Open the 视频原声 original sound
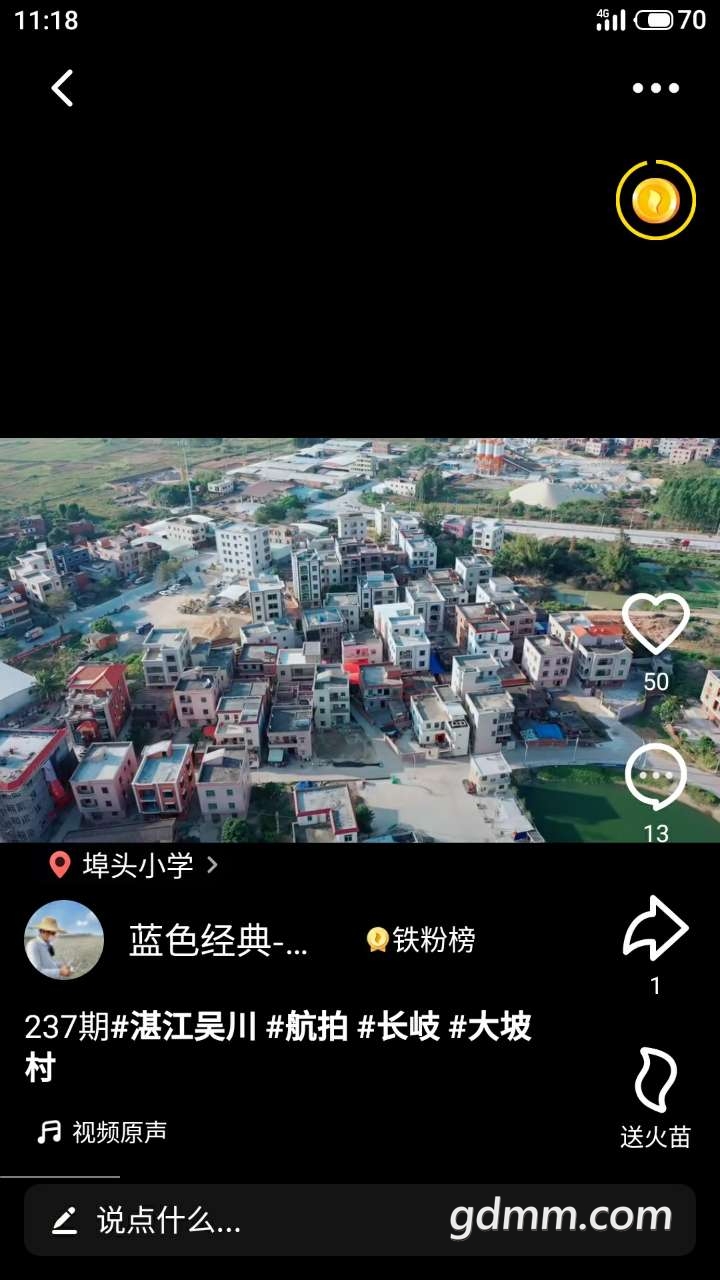 point(104,1132)
